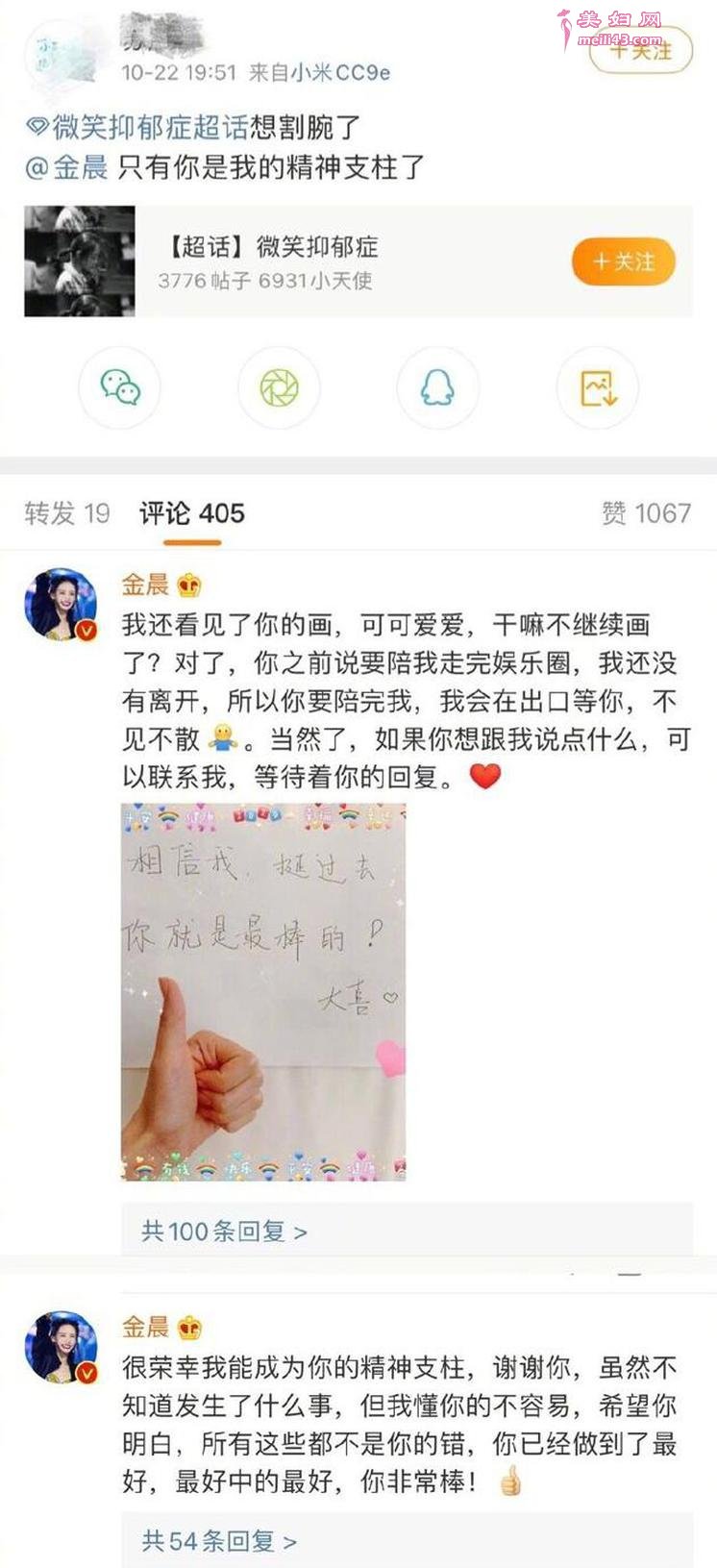The width and height of the screenshot is (717, 1568).
Task: View the 赞 1067 likes tab
Action: click(646, 513)
